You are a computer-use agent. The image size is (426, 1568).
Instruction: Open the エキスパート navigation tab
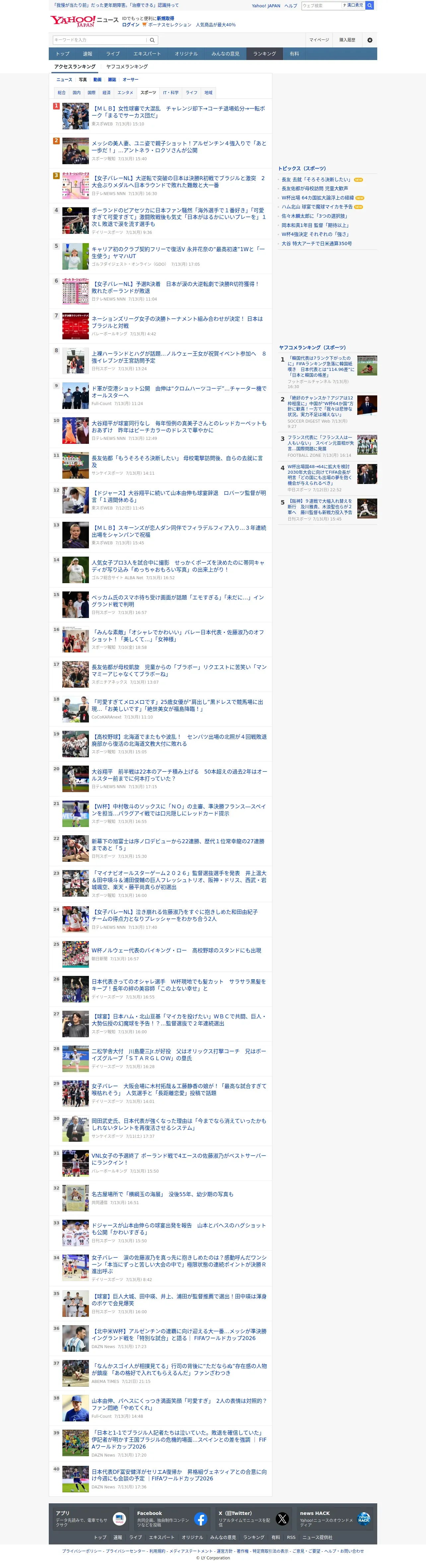(147, 53)
